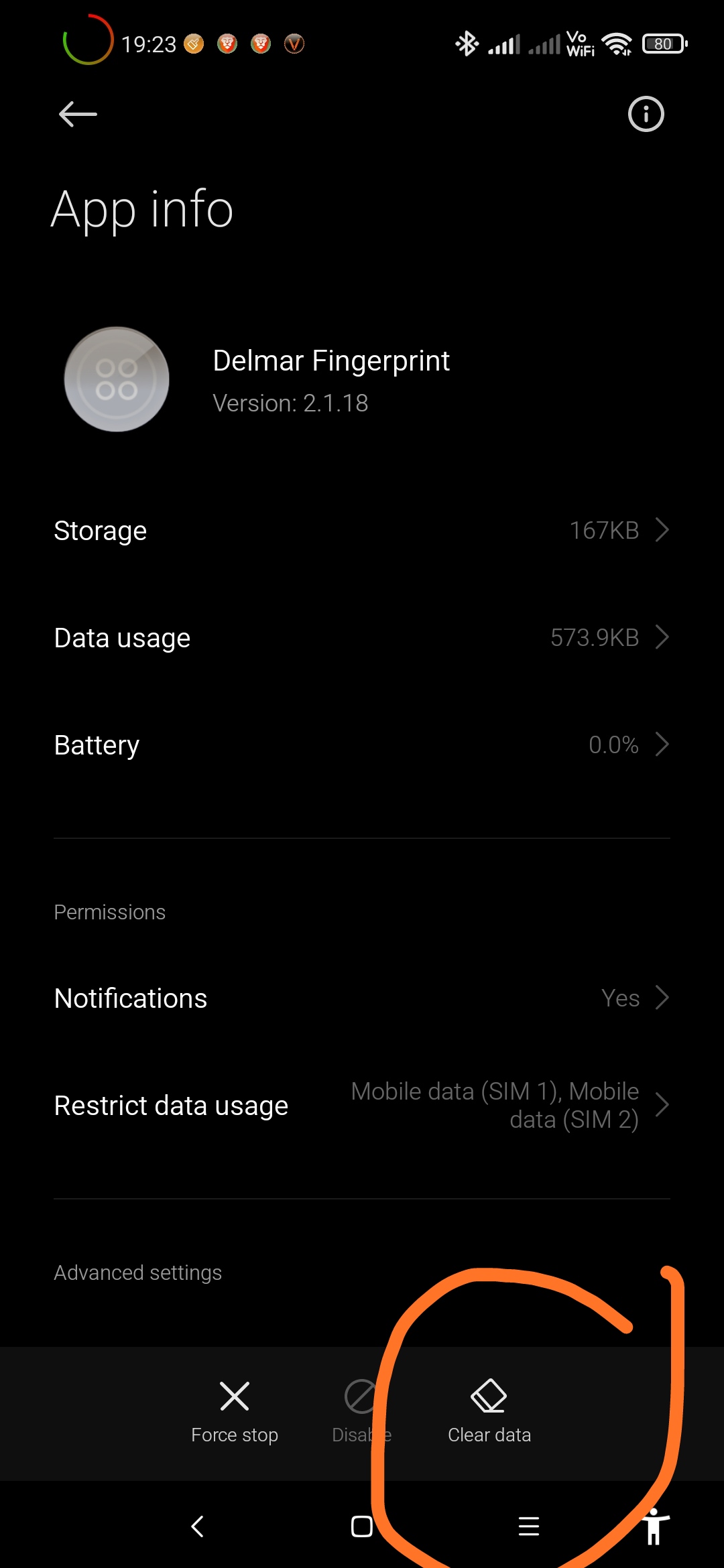The height and width of the screenshot is (1568, 724).
Task: Open the Storage row
Action: tap(362, 530)
